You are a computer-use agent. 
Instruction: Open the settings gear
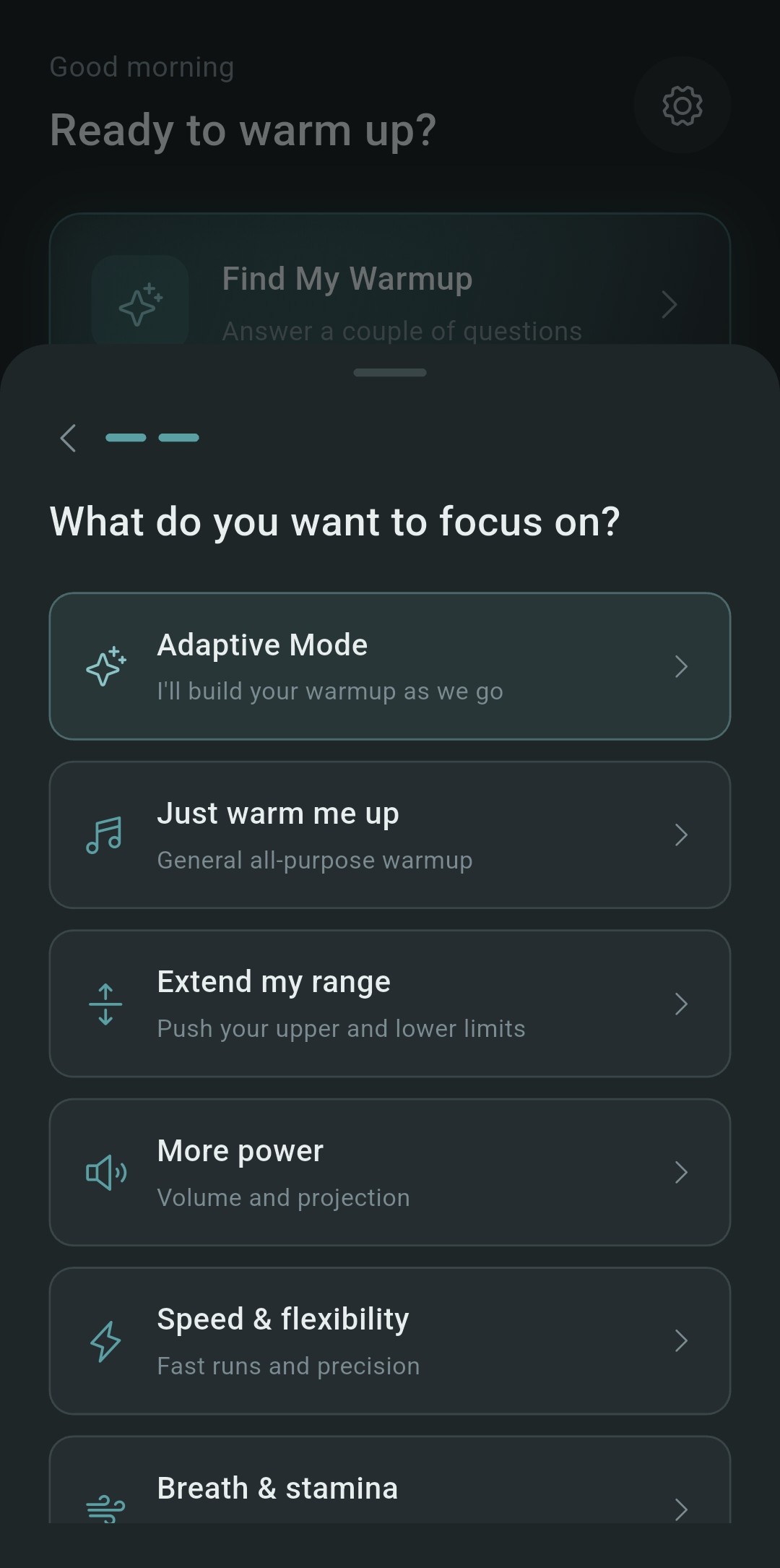tap(682, 105)
